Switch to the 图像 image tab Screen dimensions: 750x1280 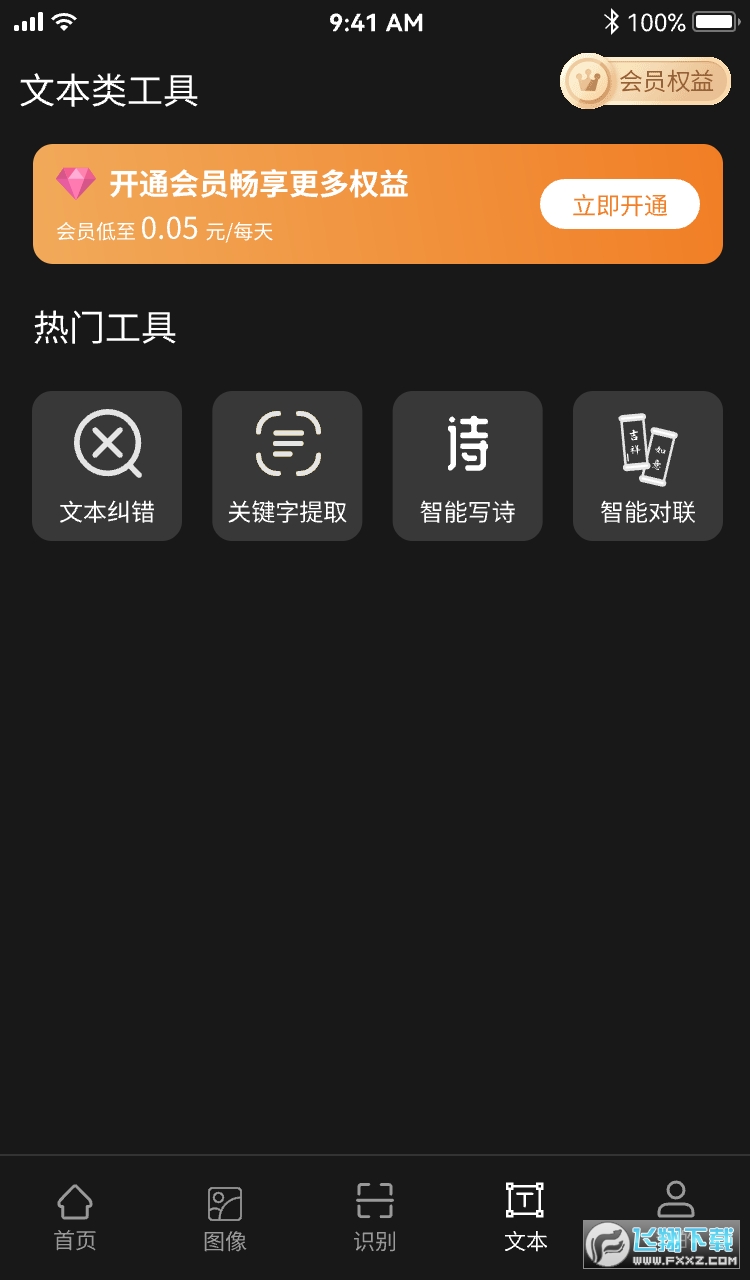click(225, 1217)
